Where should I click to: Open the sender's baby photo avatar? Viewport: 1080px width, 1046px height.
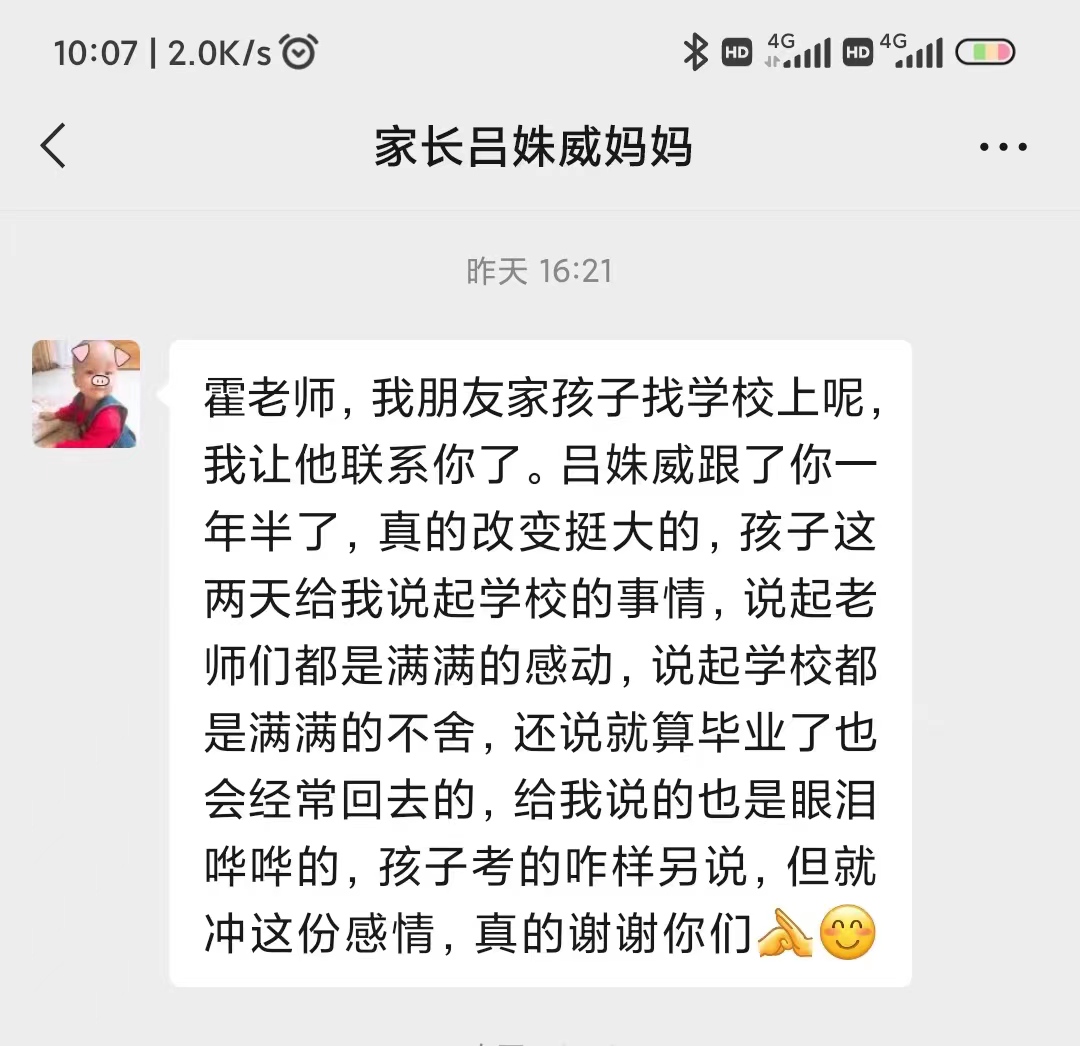pyautogui.click(x=86, y=393)
